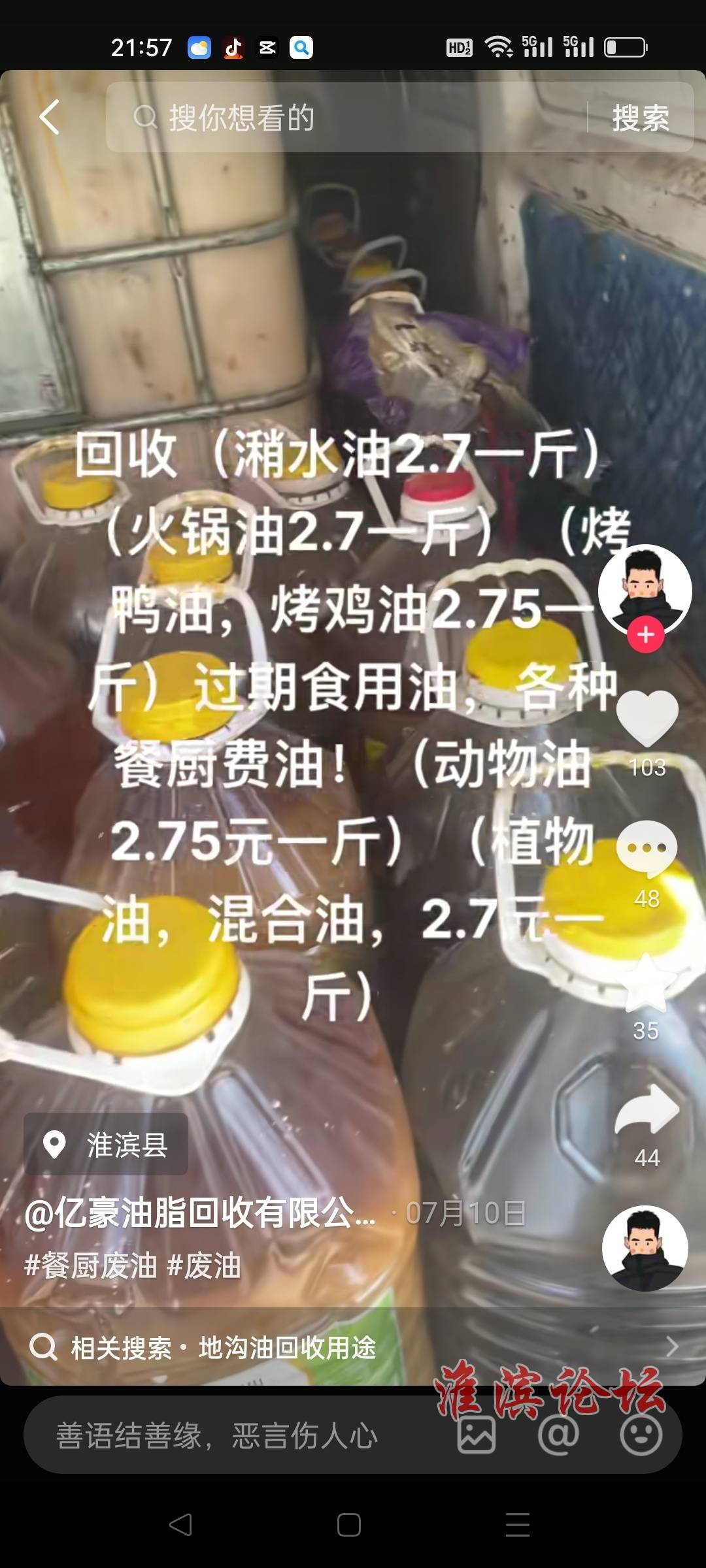Like this video with the heart icon
Screen dimensions: 706x1568
coord(647,719)
